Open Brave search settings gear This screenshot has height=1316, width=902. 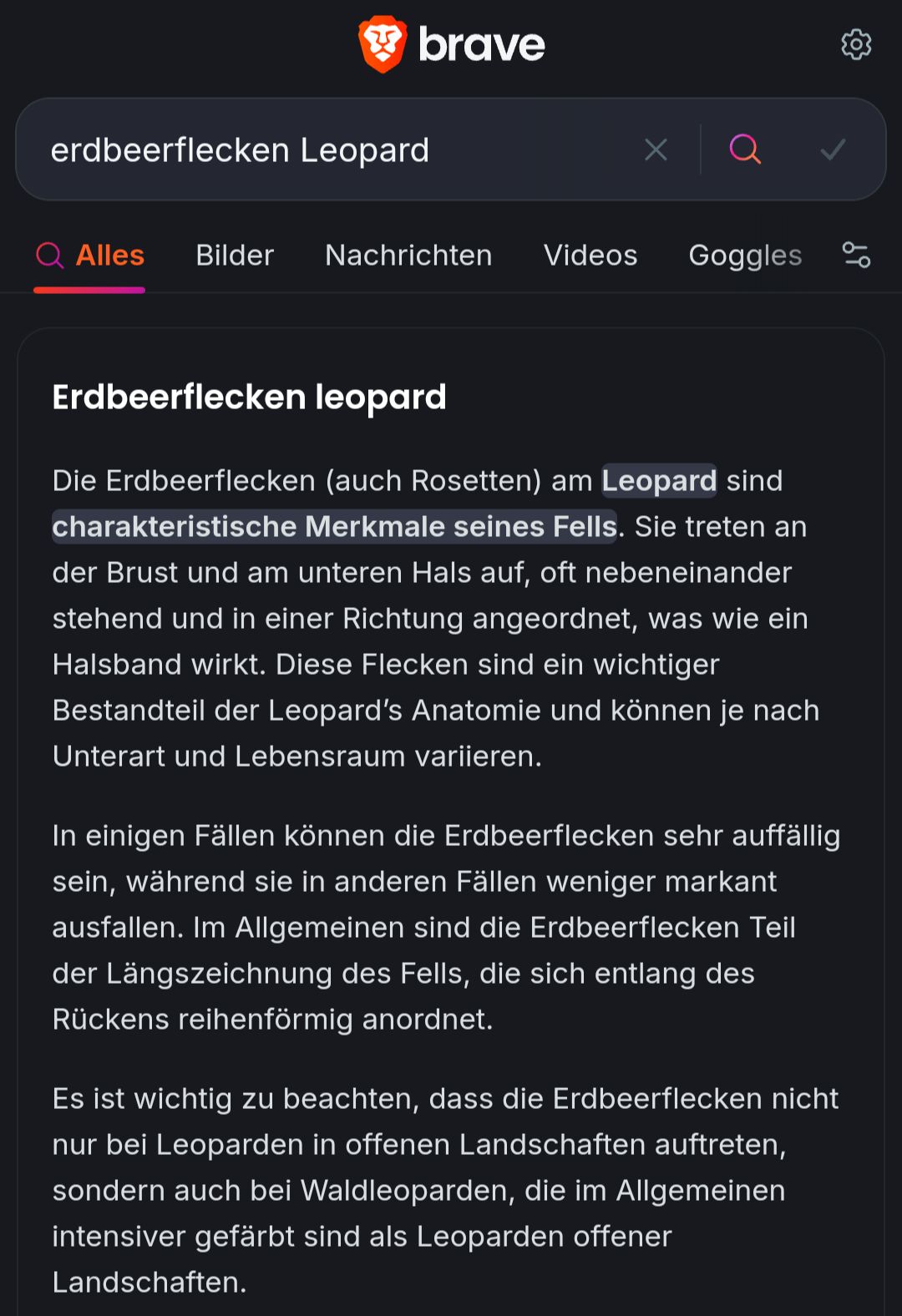pos(856,44)
